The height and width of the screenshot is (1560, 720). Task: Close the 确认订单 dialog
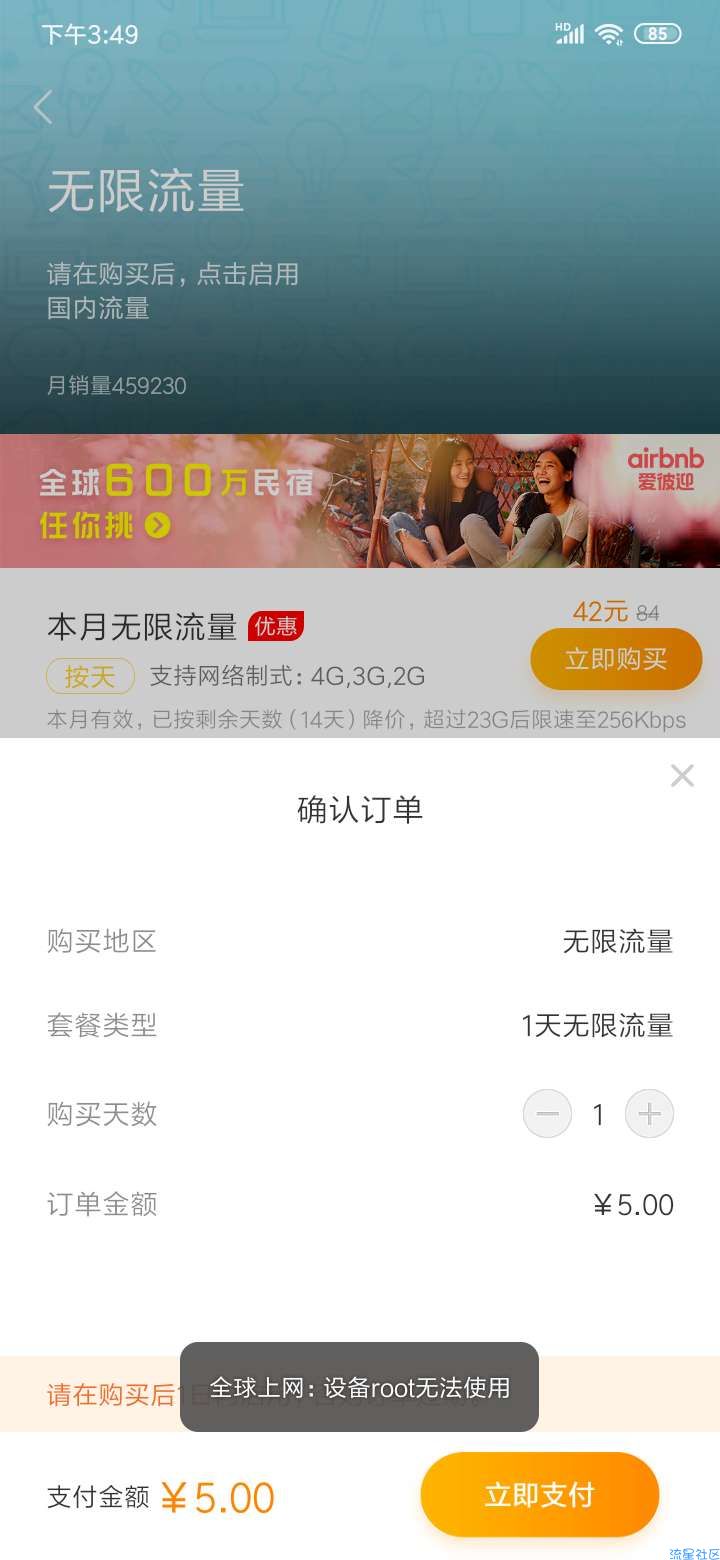tap(682, 775)
